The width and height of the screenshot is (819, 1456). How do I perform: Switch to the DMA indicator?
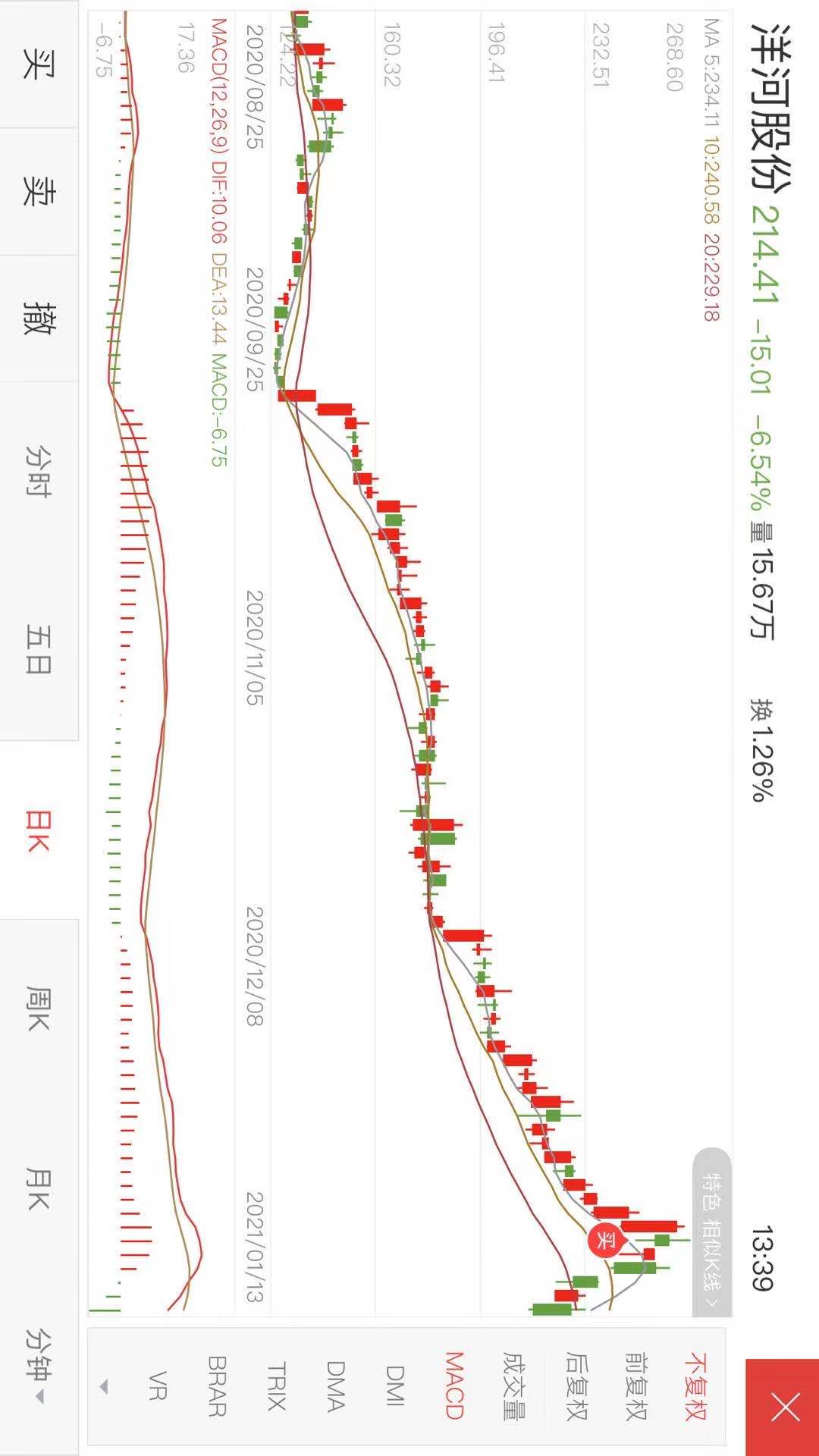[x=336, y=1385]
